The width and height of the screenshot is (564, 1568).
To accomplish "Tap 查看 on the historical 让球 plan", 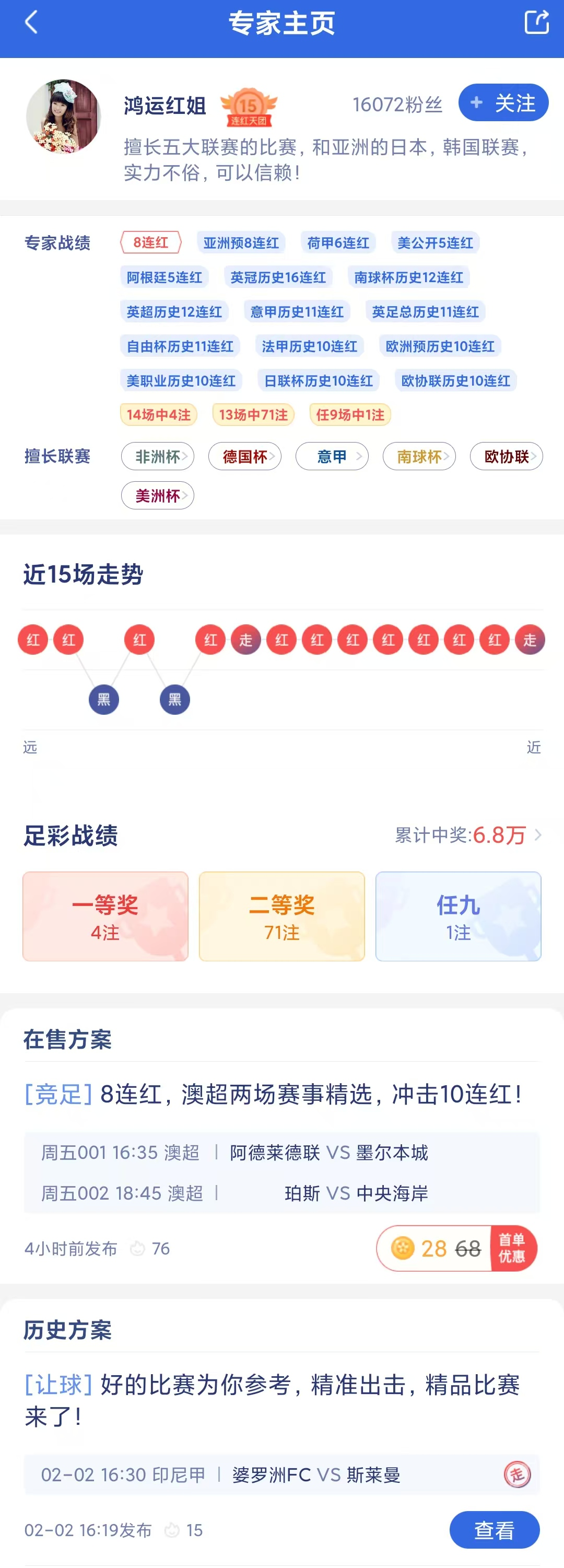I will click(x=494, y=1530).
